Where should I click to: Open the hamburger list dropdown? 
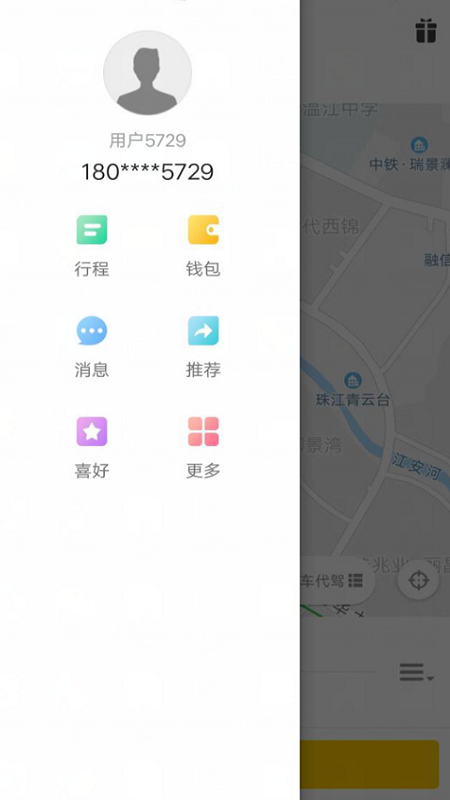416,672
